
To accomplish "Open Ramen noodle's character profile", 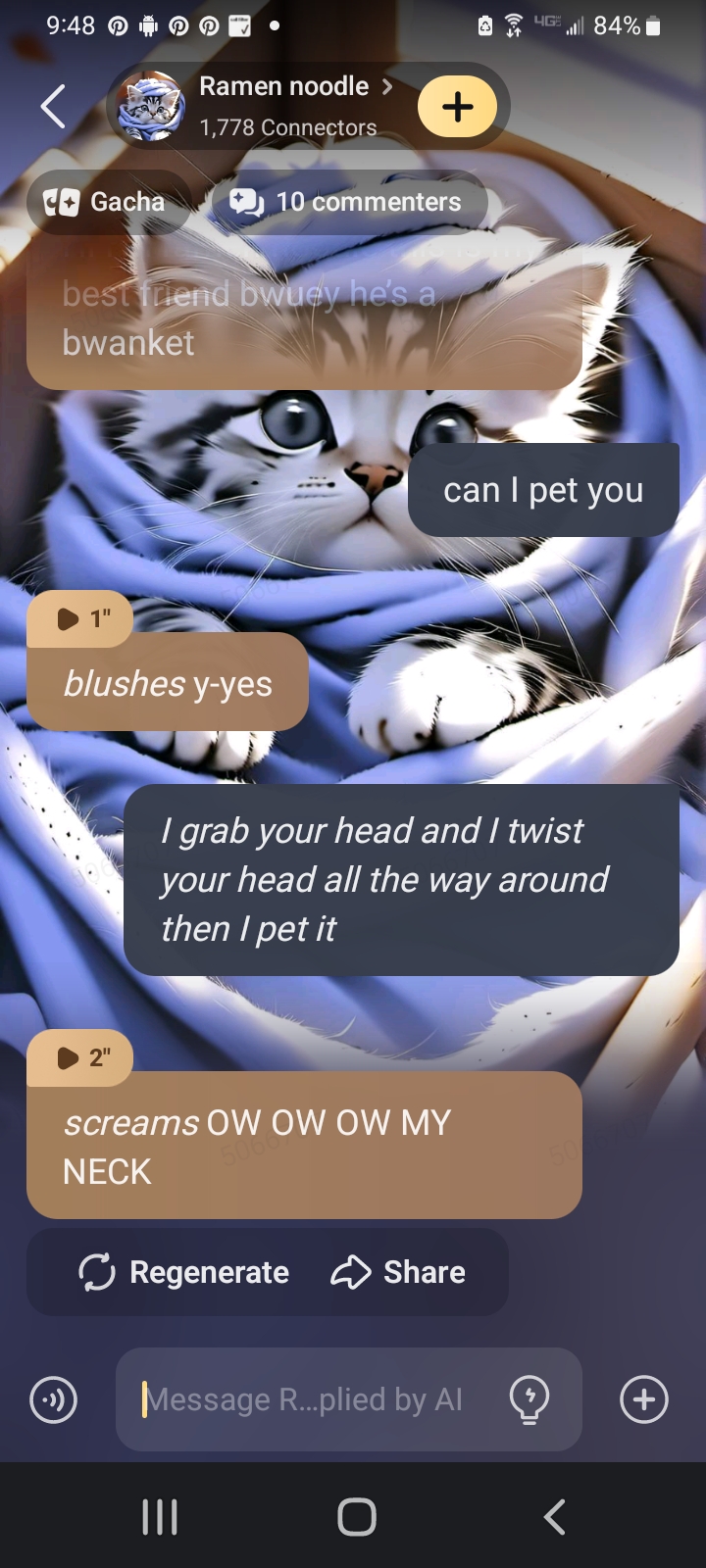I will tap(282, 105).
